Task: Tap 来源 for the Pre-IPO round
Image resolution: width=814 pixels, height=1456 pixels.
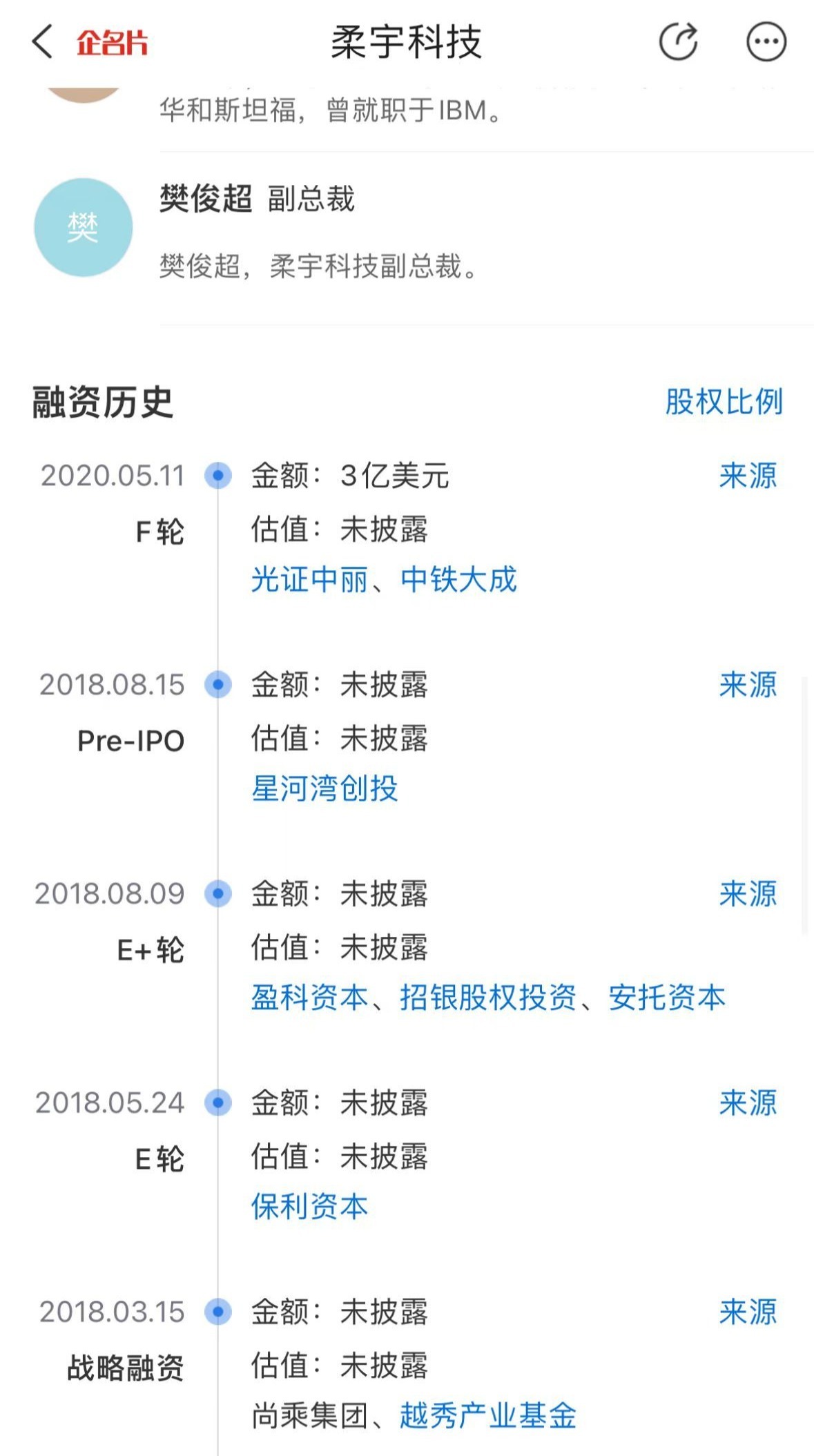Action: [x=748, y=685]
